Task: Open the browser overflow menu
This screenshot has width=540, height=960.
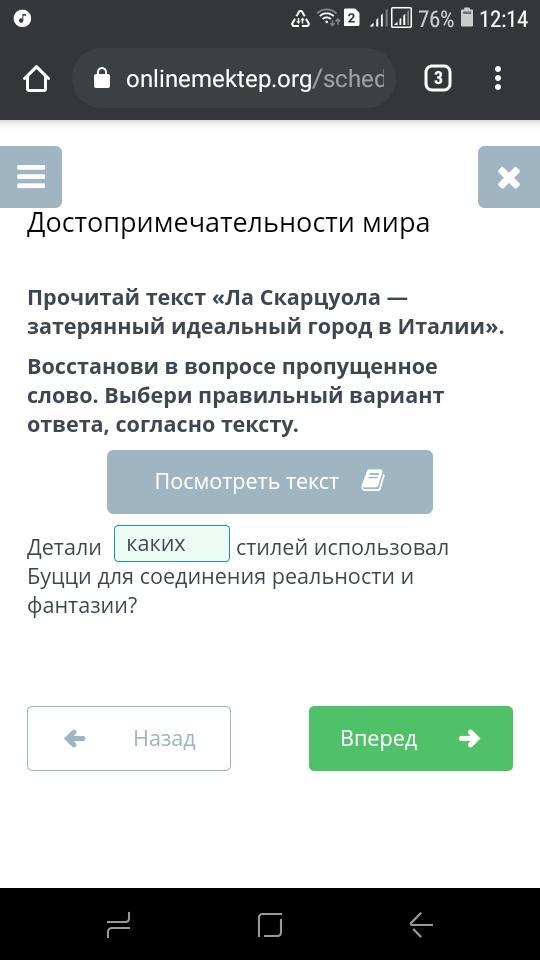Action: click(x=498, y=79)
